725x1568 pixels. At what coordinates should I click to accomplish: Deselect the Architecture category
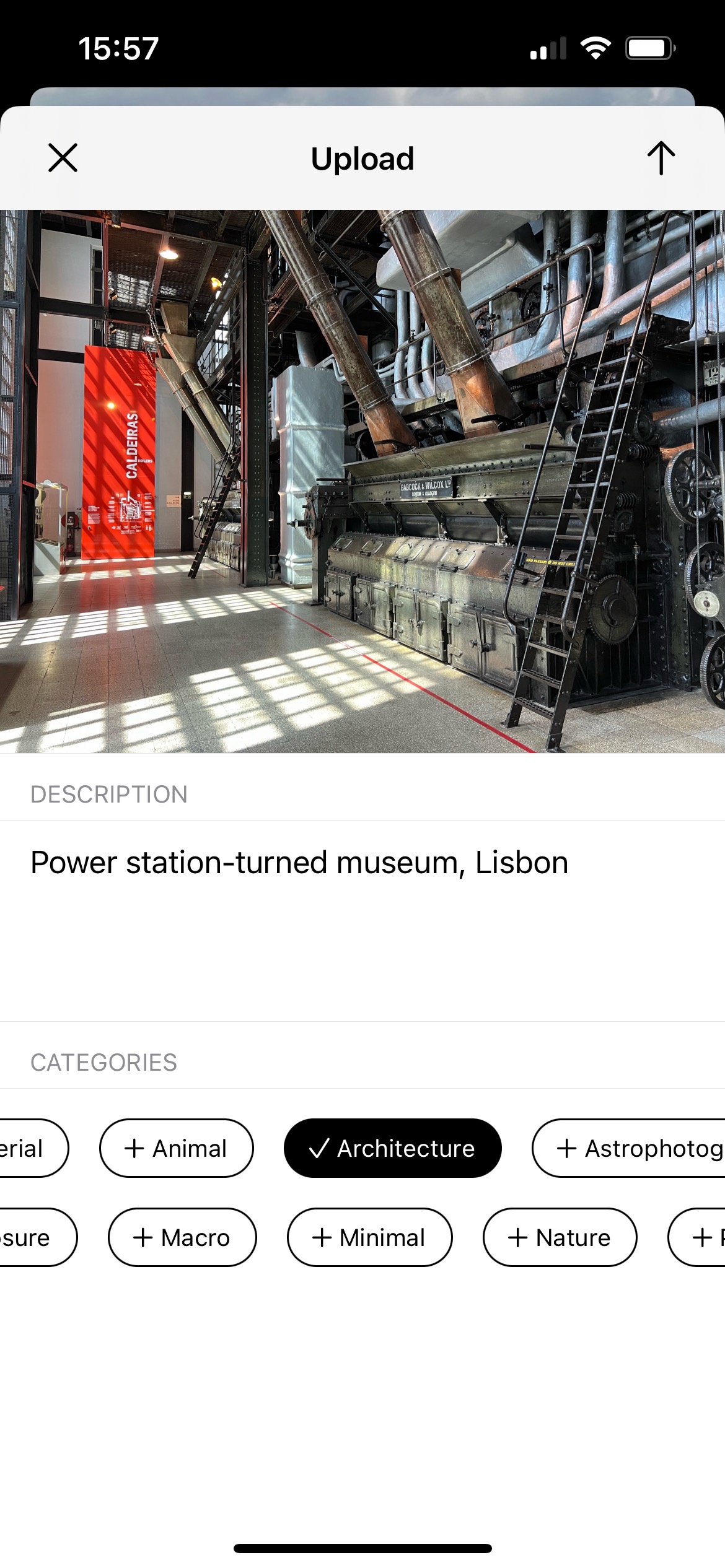pyautogui.click(x=393, y=1148)
